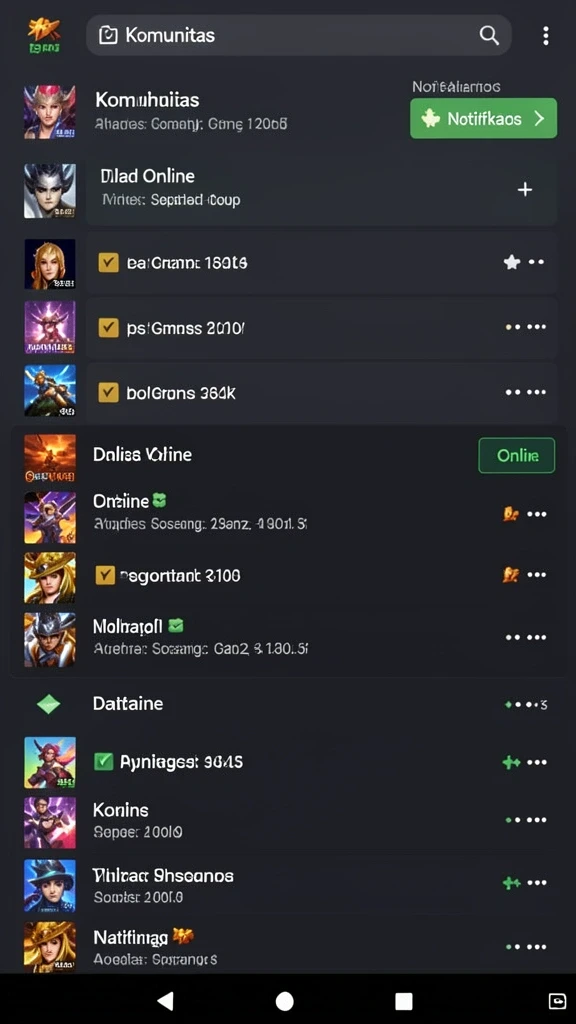Toggle the green checkbox on the 9641S row

(x=103, y=761)
